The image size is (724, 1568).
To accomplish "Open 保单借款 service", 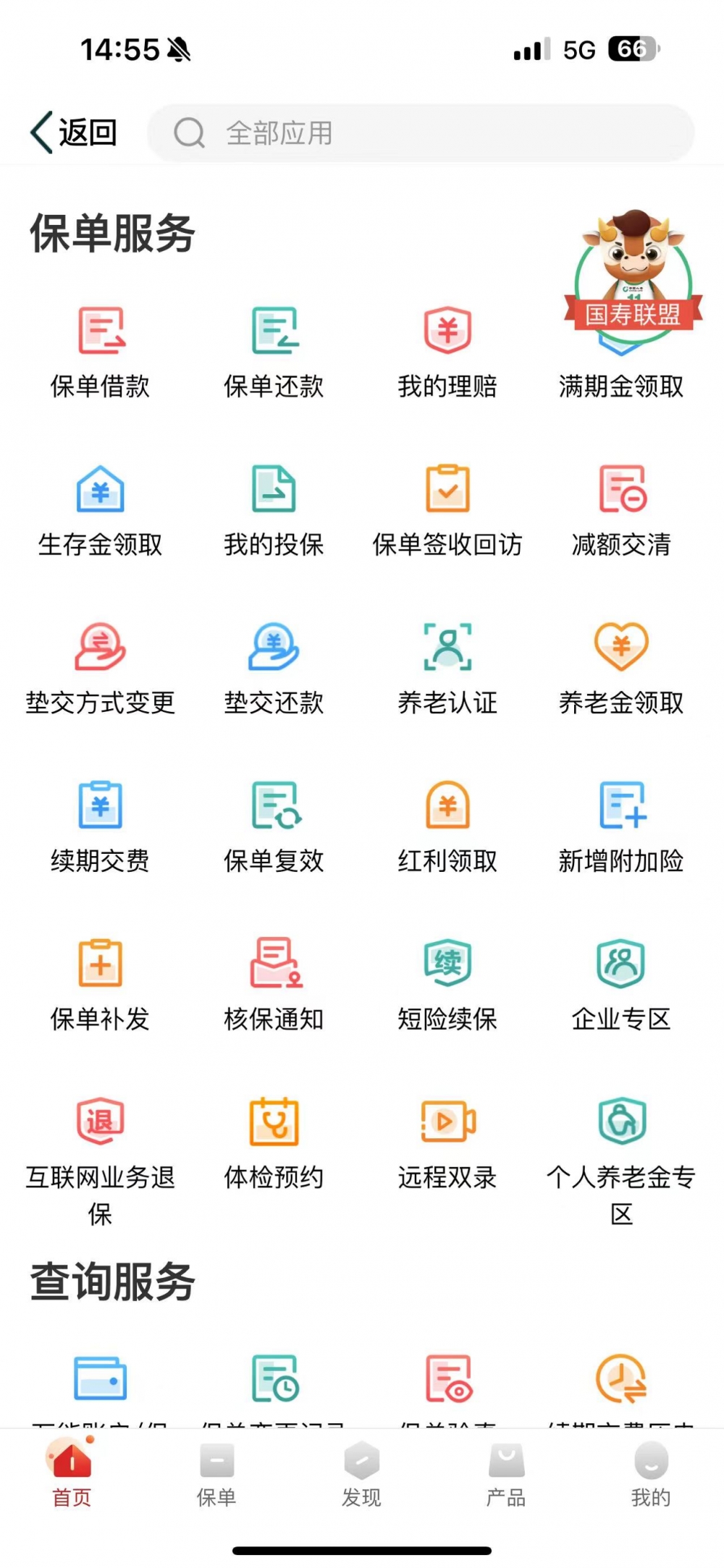I will 101,352.
